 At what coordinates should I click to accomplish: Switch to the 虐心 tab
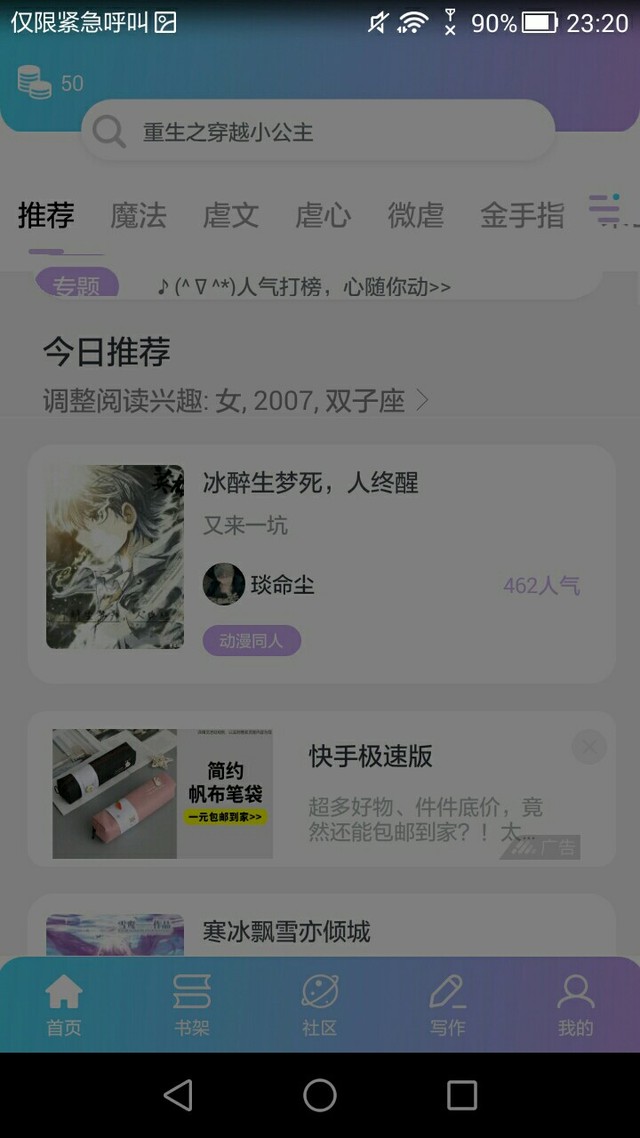pos(323,215)
